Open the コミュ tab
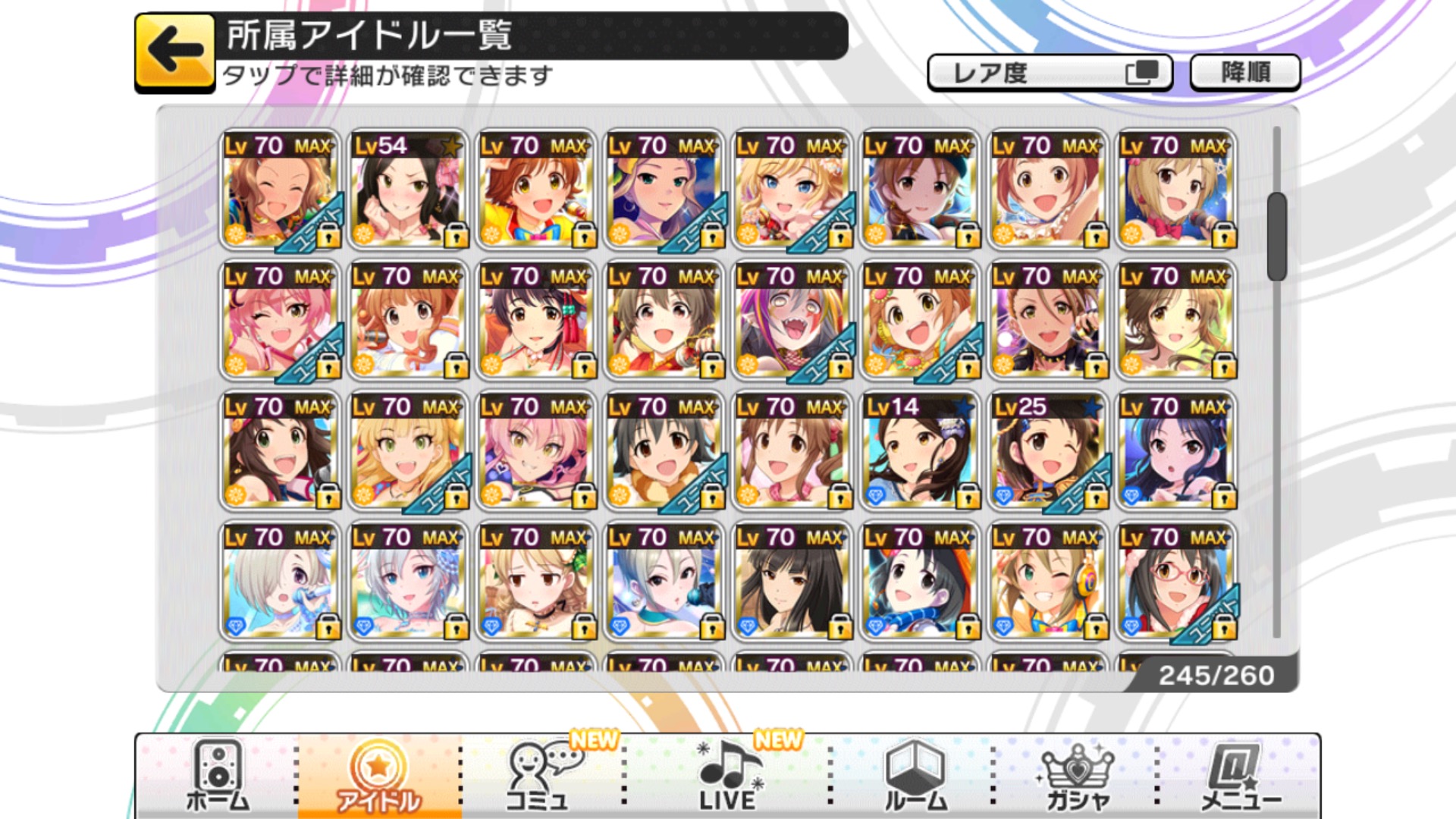Viewport: 1456px width, 819px height. (x=540, y=777)
